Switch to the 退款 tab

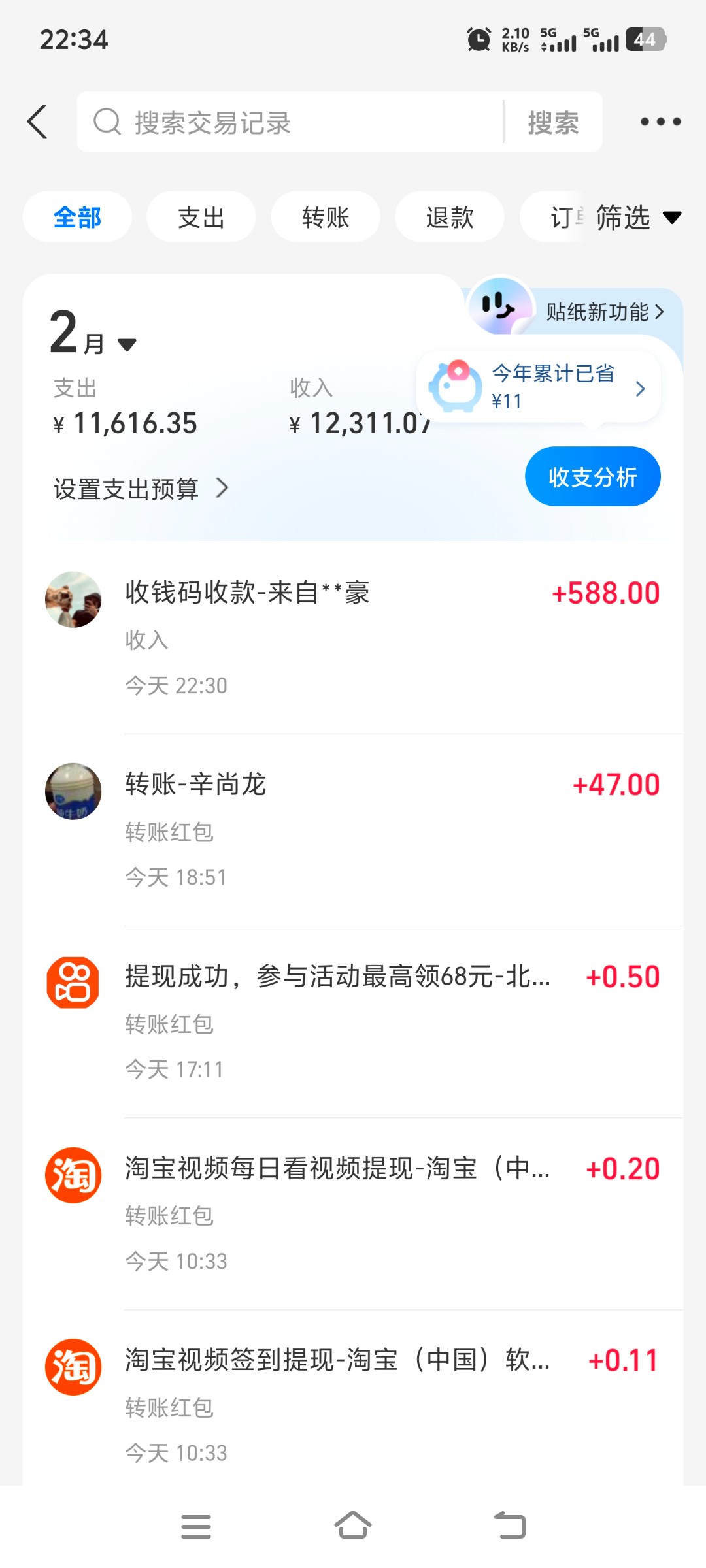450,218
